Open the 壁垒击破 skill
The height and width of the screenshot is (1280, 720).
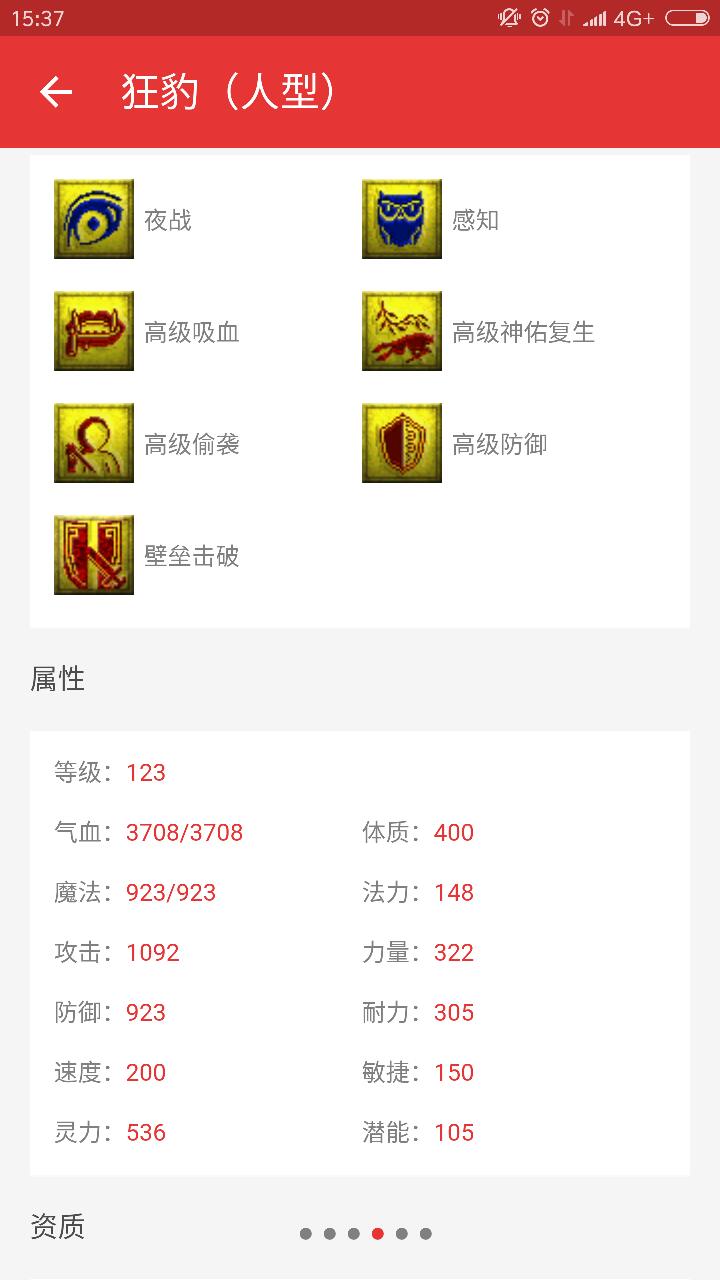click(x=94, y=556)
